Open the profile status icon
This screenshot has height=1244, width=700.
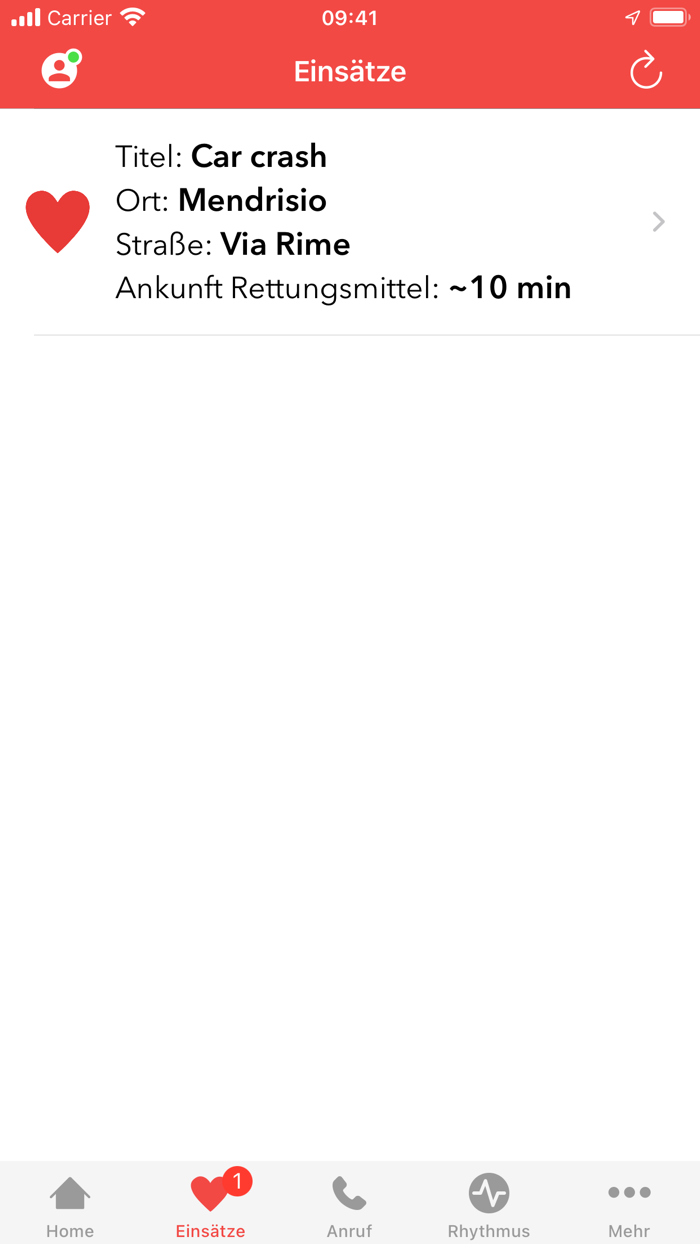pyautogui.click(x=60, y=71)
